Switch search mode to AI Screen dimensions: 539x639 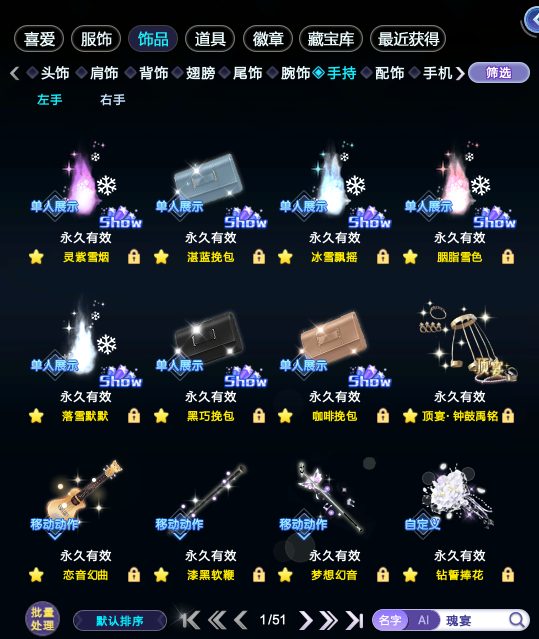click(x=423, y=620)
